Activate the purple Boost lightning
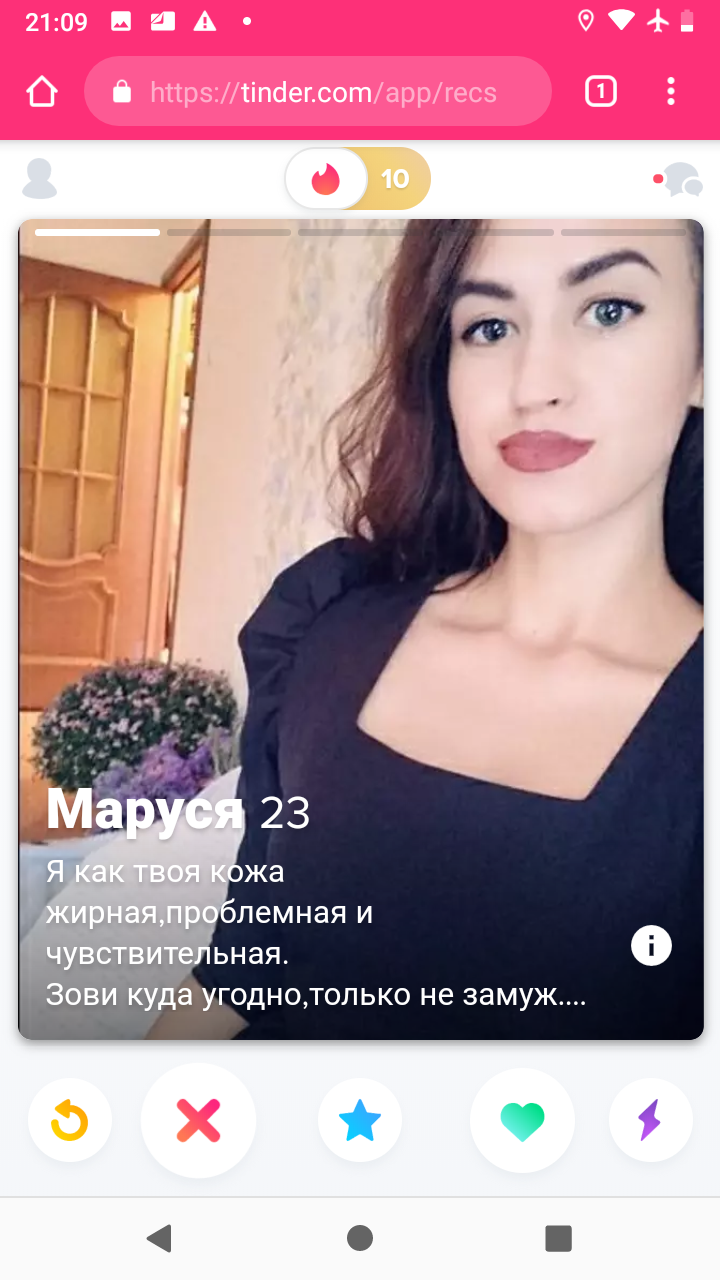This screenshot has width=720, height=1280. [650, 1120]
